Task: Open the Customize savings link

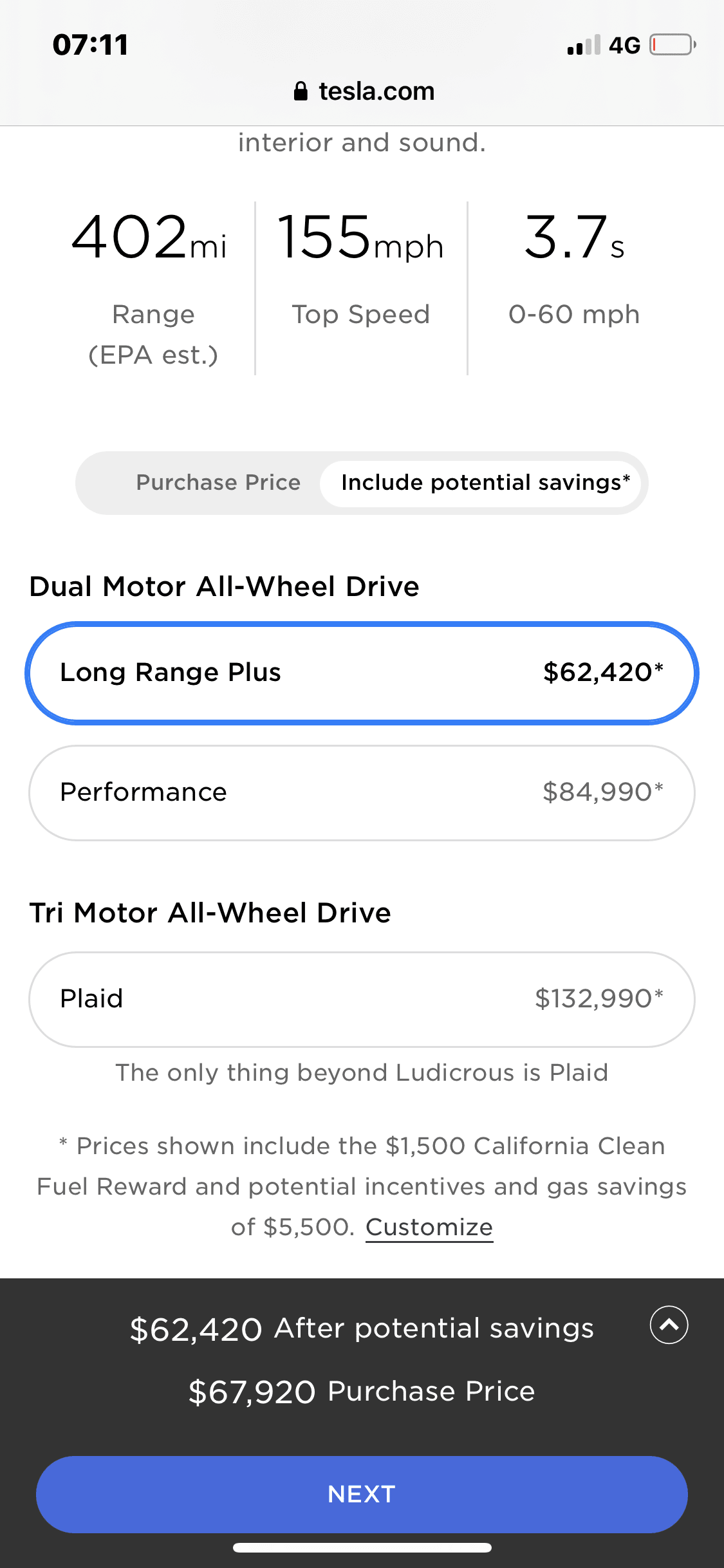Action: (429, 1227)
